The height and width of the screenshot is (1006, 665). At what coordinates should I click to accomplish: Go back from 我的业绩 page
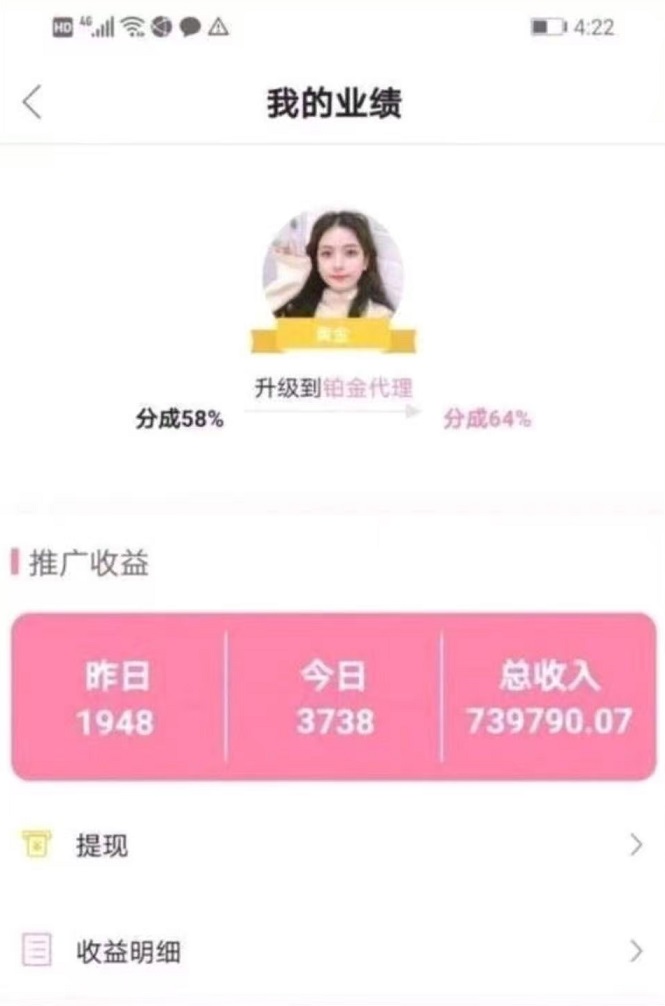coord(33,102)
